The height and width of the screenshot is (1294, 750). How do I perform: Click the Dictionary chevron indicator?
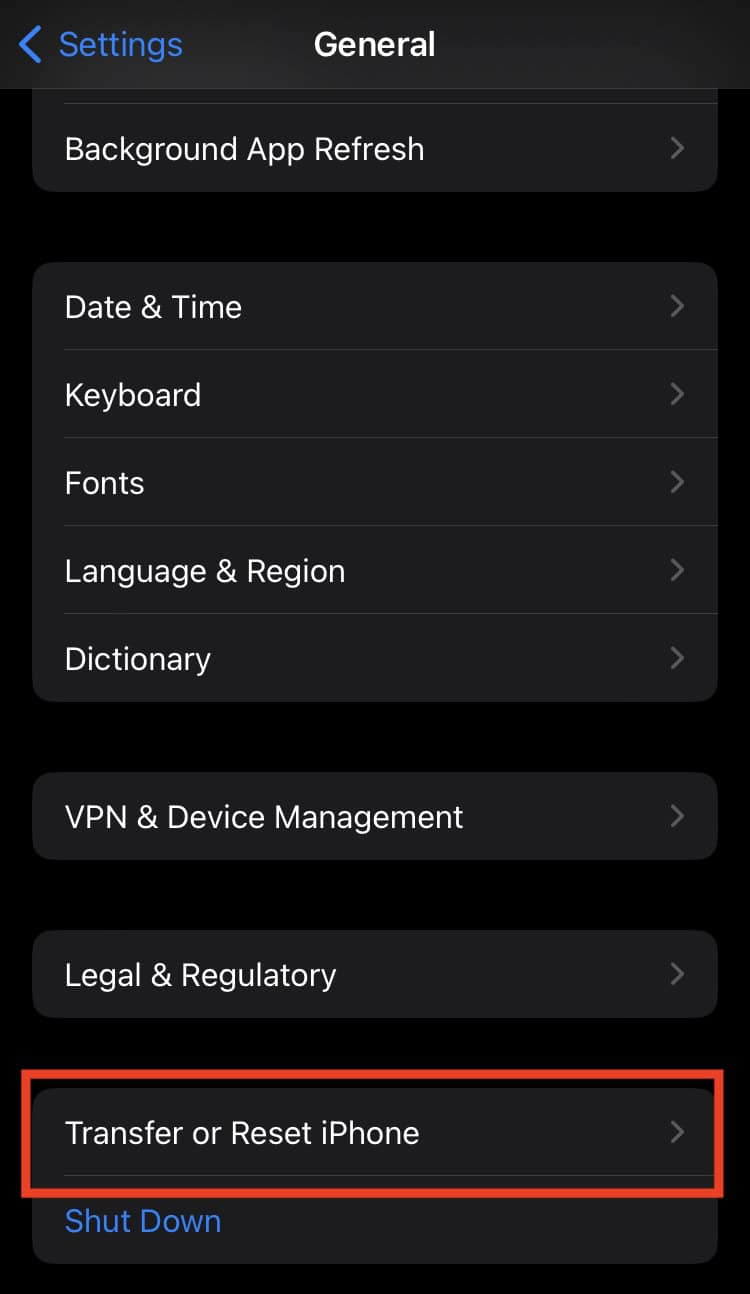coord(678,658)
